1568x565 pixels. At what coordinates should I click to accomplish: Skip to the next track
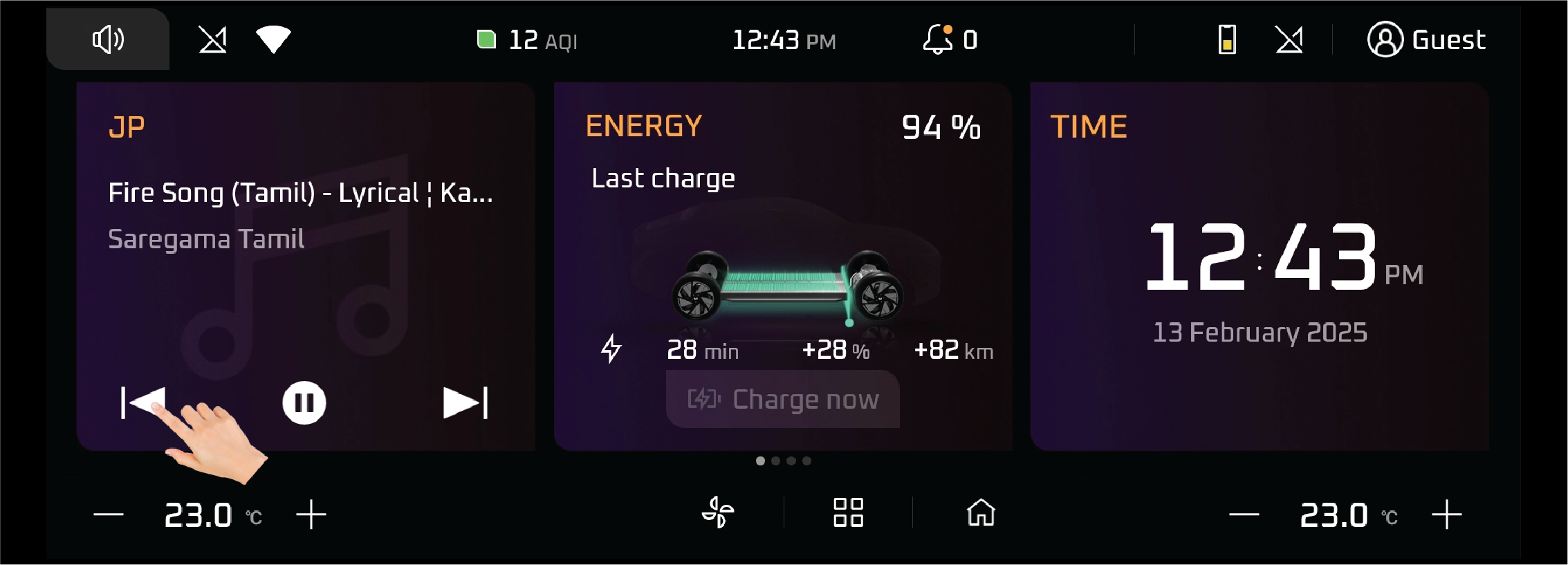coord(465,402)
